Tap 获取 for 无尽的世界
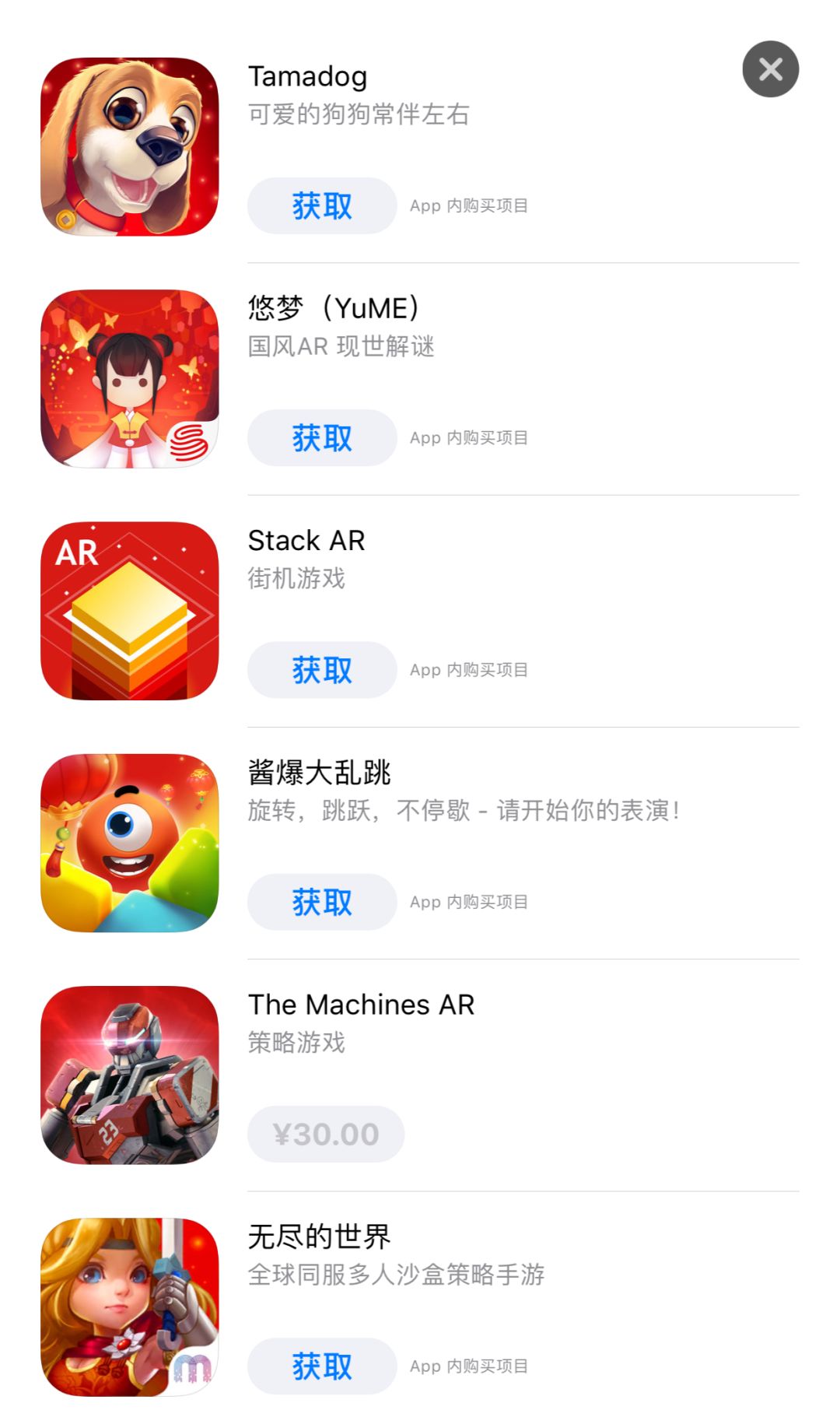840x1417 pixels. click(x=321, y=1366)
